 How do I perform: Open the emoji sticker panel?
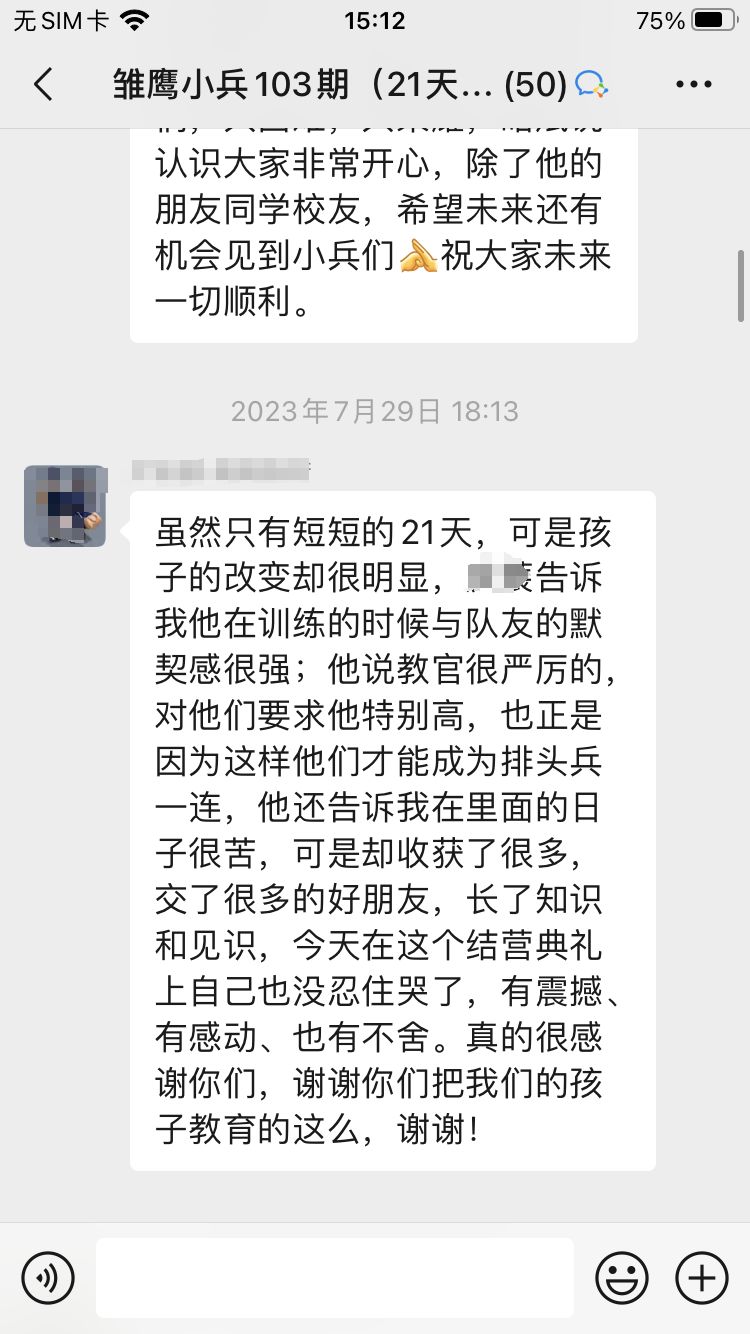coord(622,1277)
